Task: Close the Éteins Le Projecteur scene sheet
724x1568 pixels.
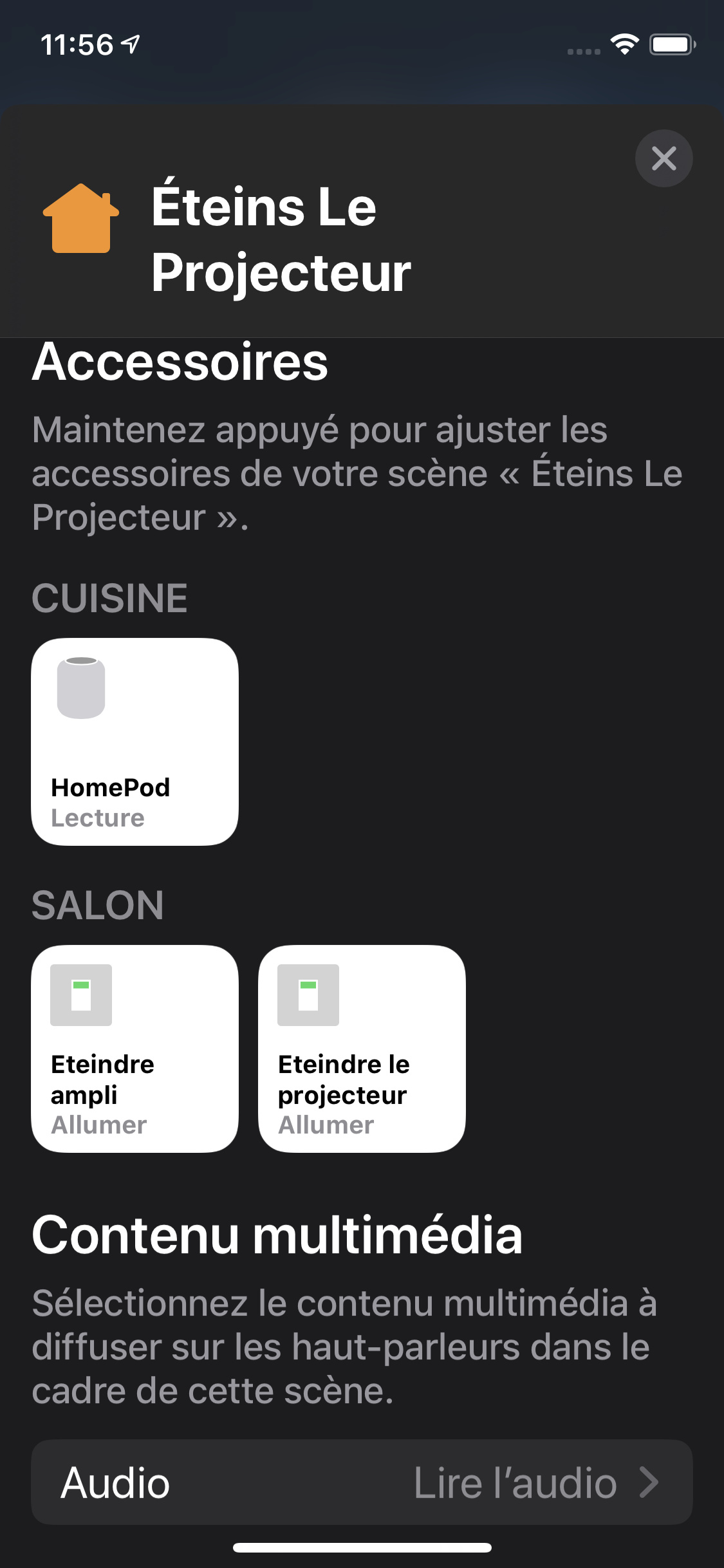Action: [x=664, y=158]
